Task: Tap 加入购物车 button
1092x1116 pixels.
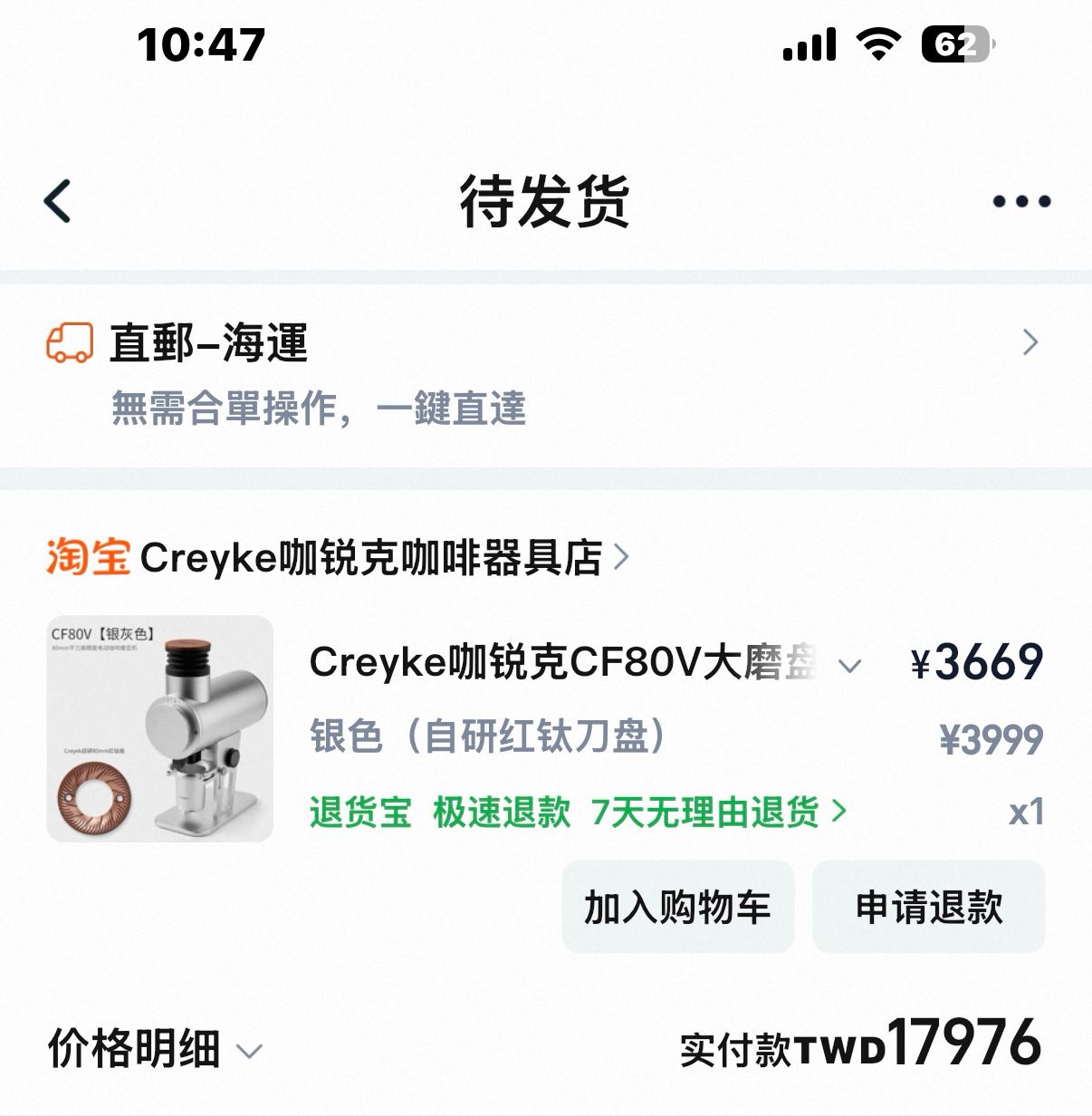Action: pyautogui.click(x=678, y=907)
